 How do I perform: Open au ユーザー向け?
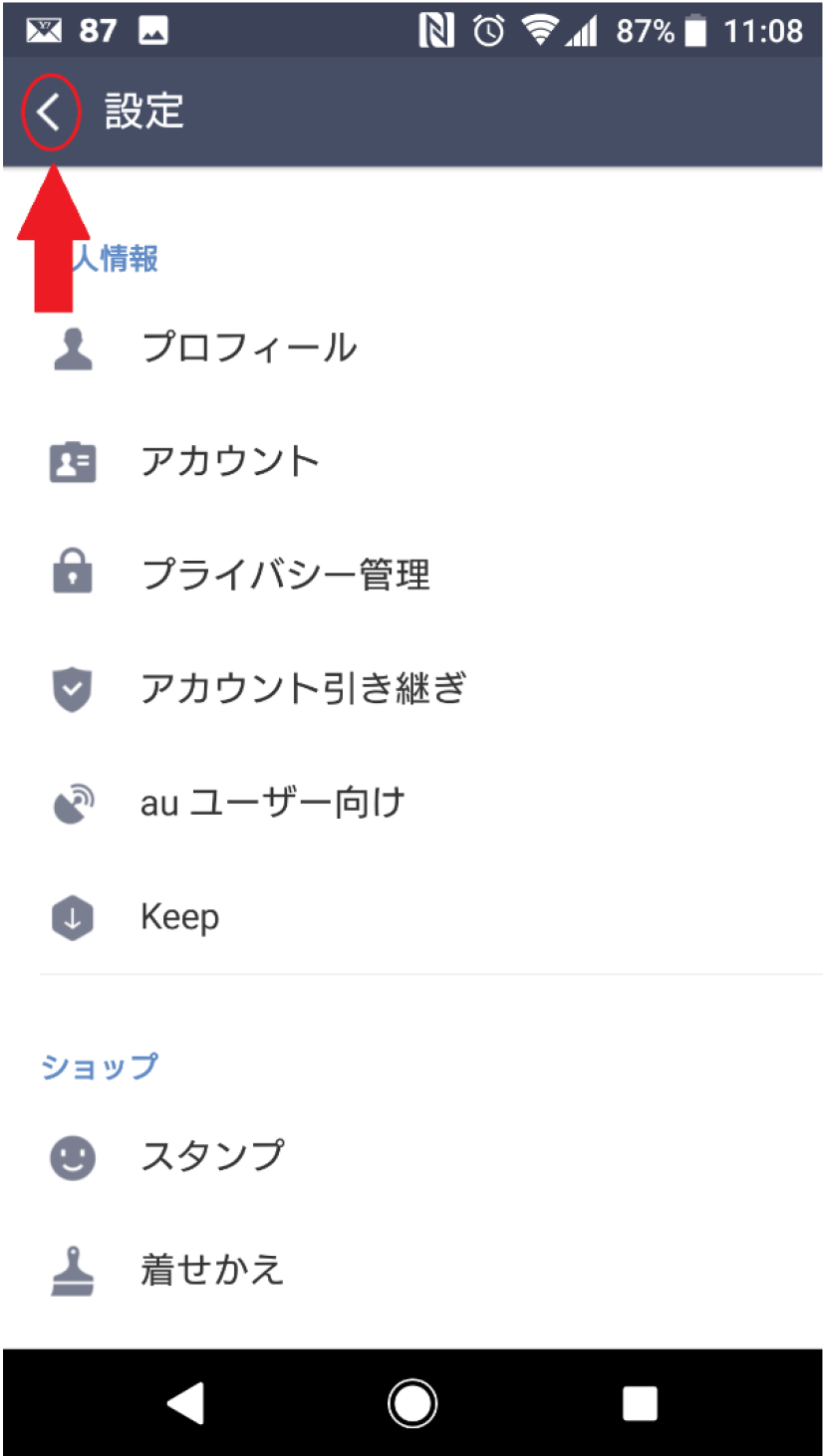[x=411, y=803]
